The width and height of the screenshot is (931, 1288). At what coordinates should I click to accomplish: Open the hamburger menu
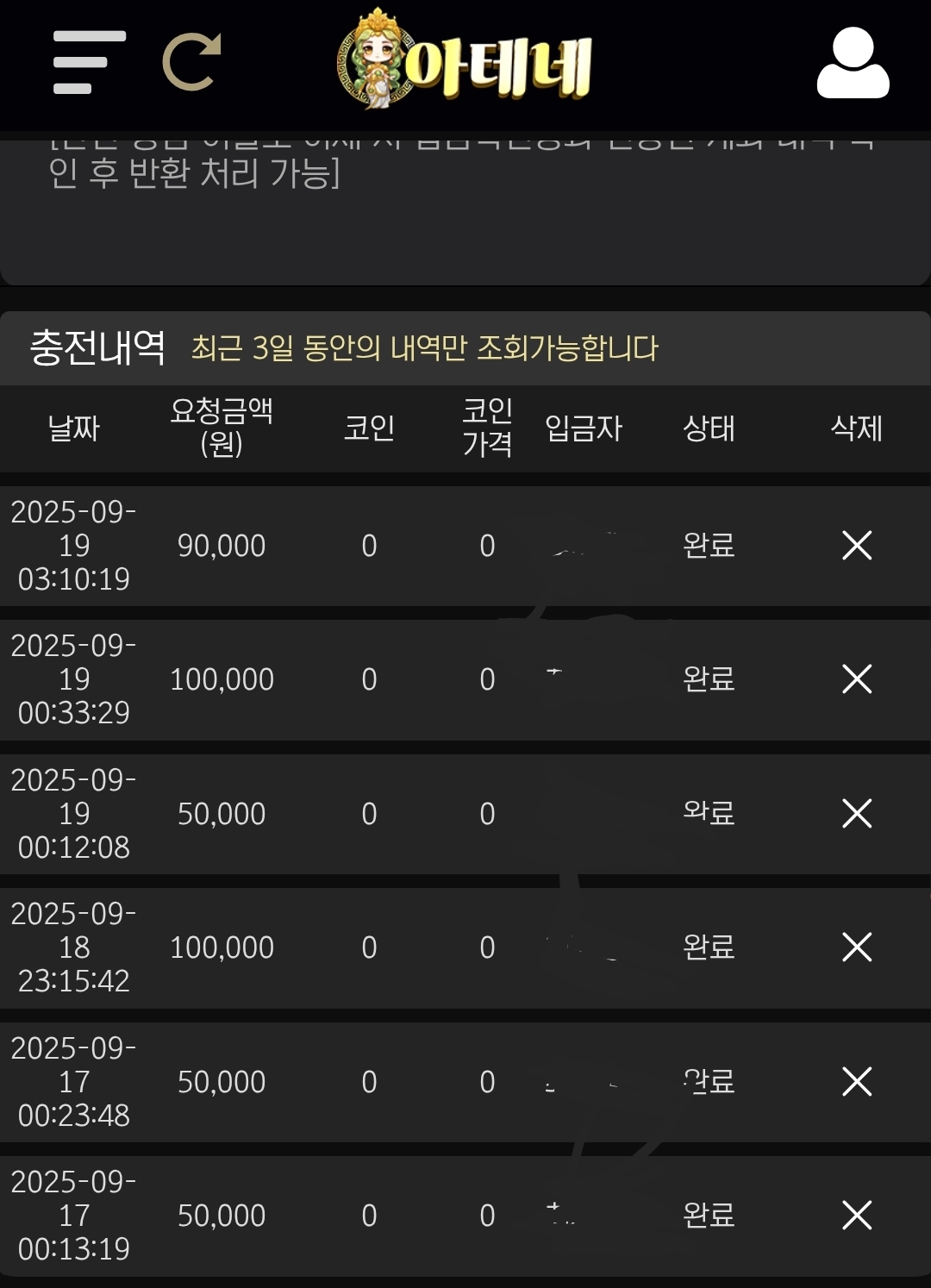tap(89, 62)
